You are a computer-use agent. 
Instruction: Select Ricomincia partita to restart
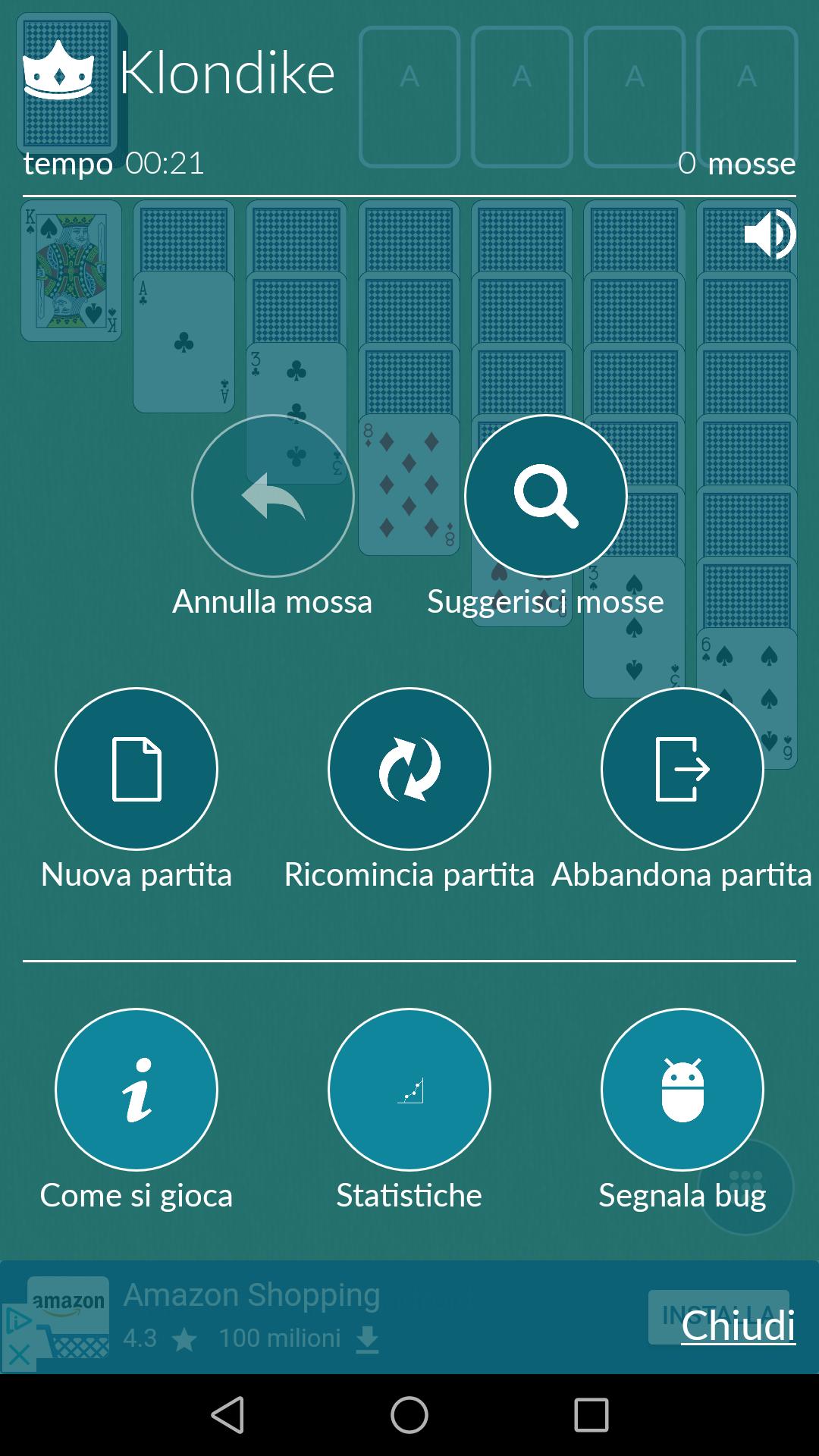[409, 769]
